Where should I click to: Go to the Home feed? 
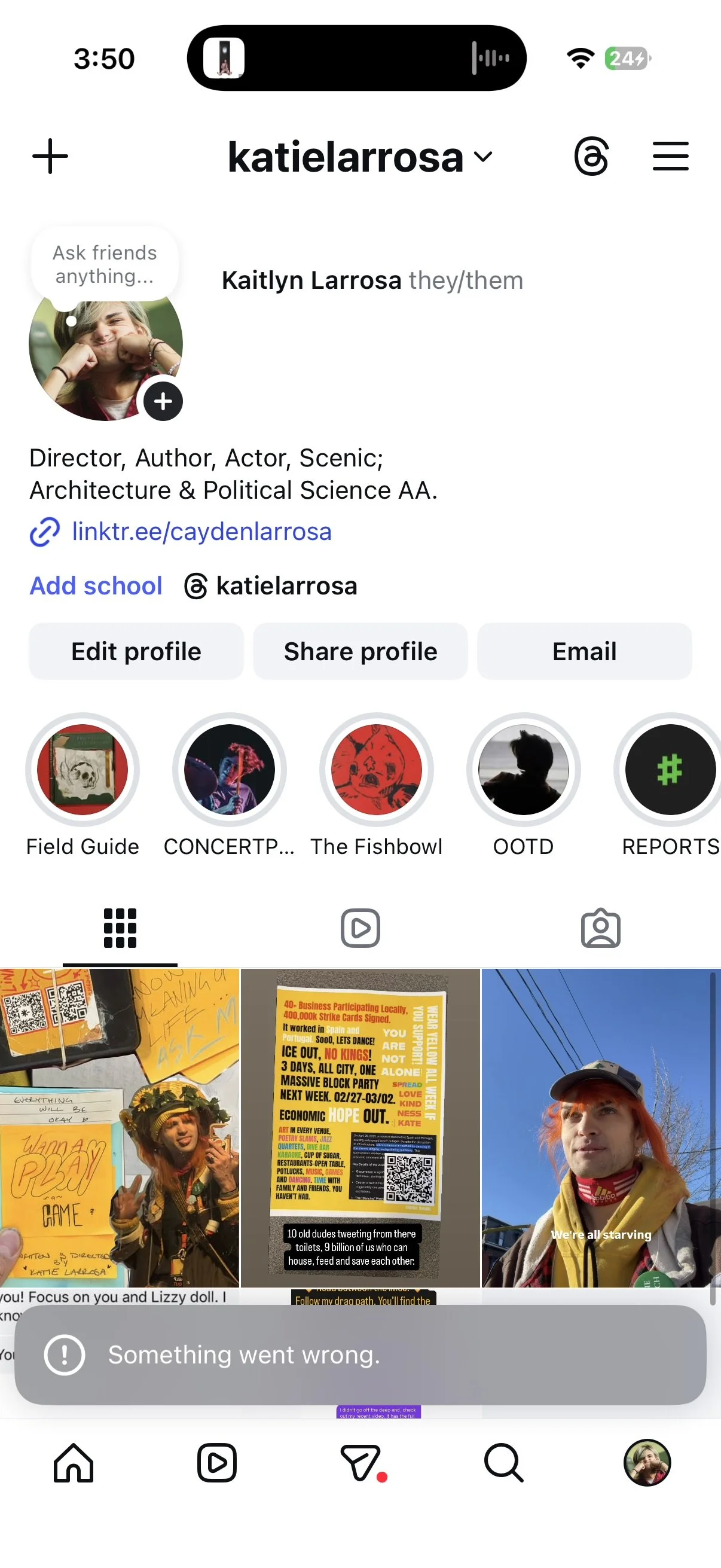coord(73,1462)
